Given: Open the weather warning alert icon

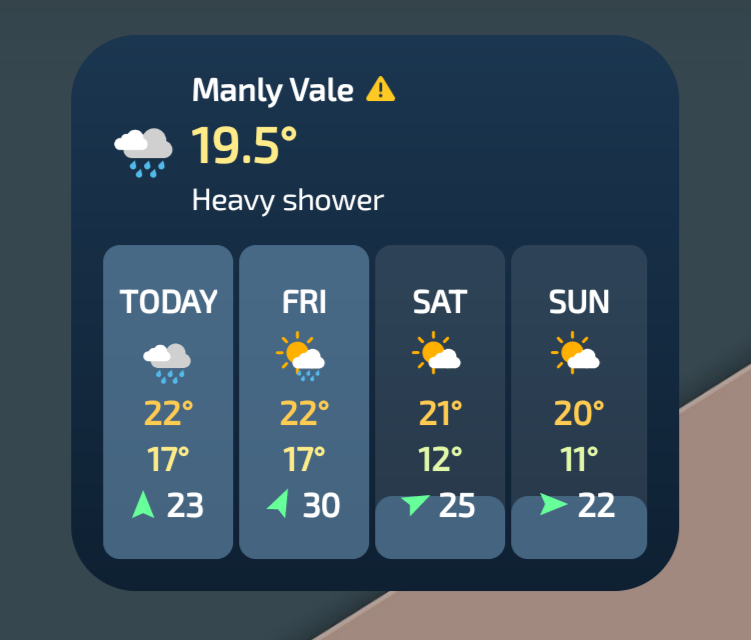Looking at the screenshot, I should [x=380, y=89].
